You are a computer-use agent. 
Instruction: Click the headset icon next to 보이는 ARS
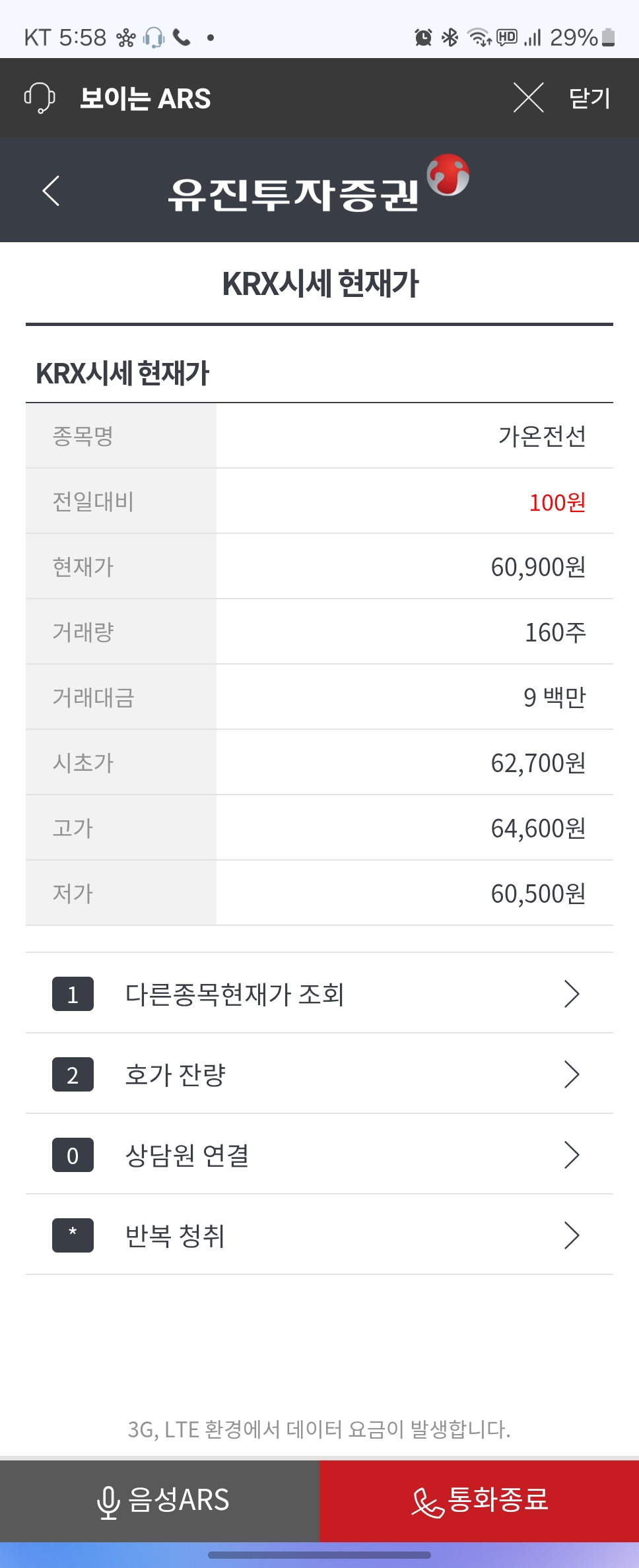pos(40,98)
